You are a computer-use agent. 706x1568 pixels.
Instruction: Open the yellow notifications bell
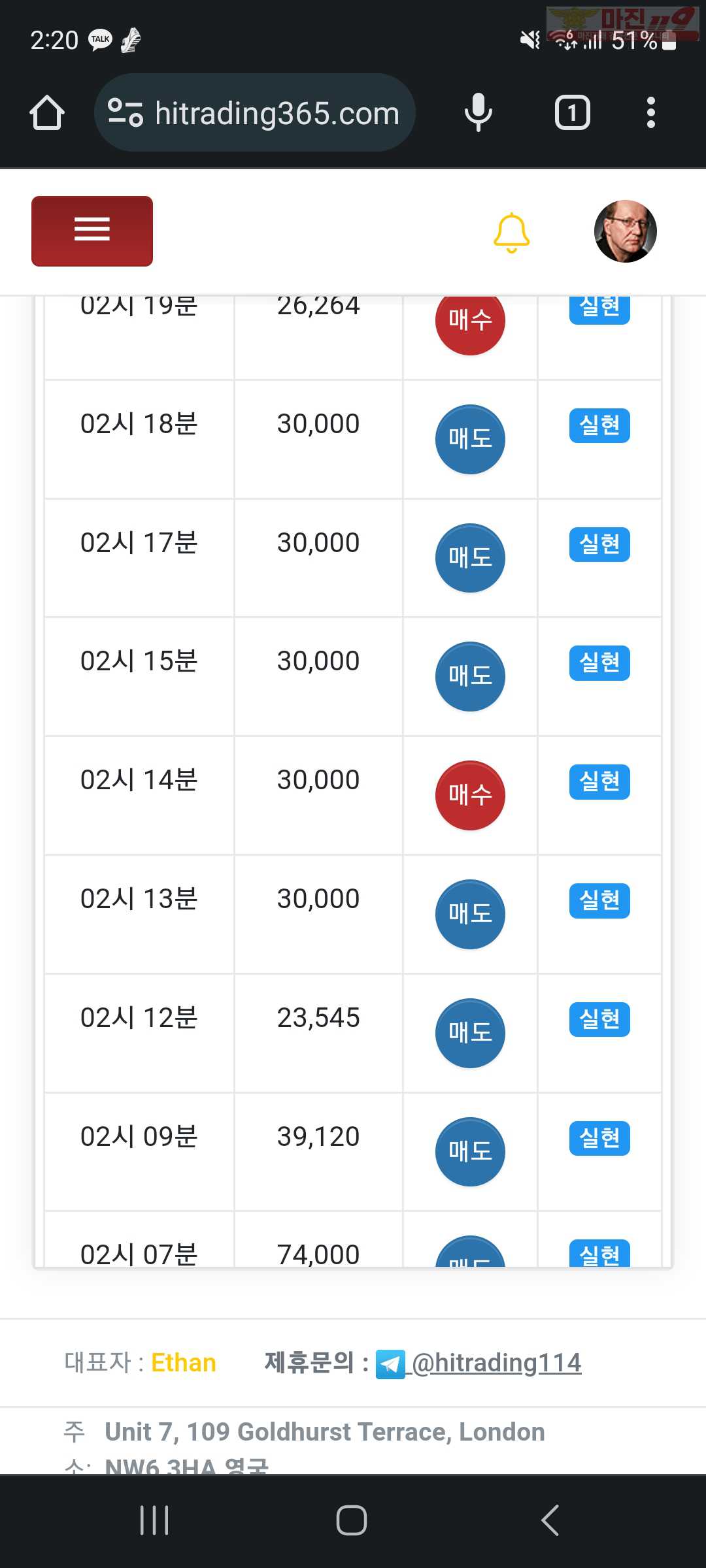(x=512, y=232)
